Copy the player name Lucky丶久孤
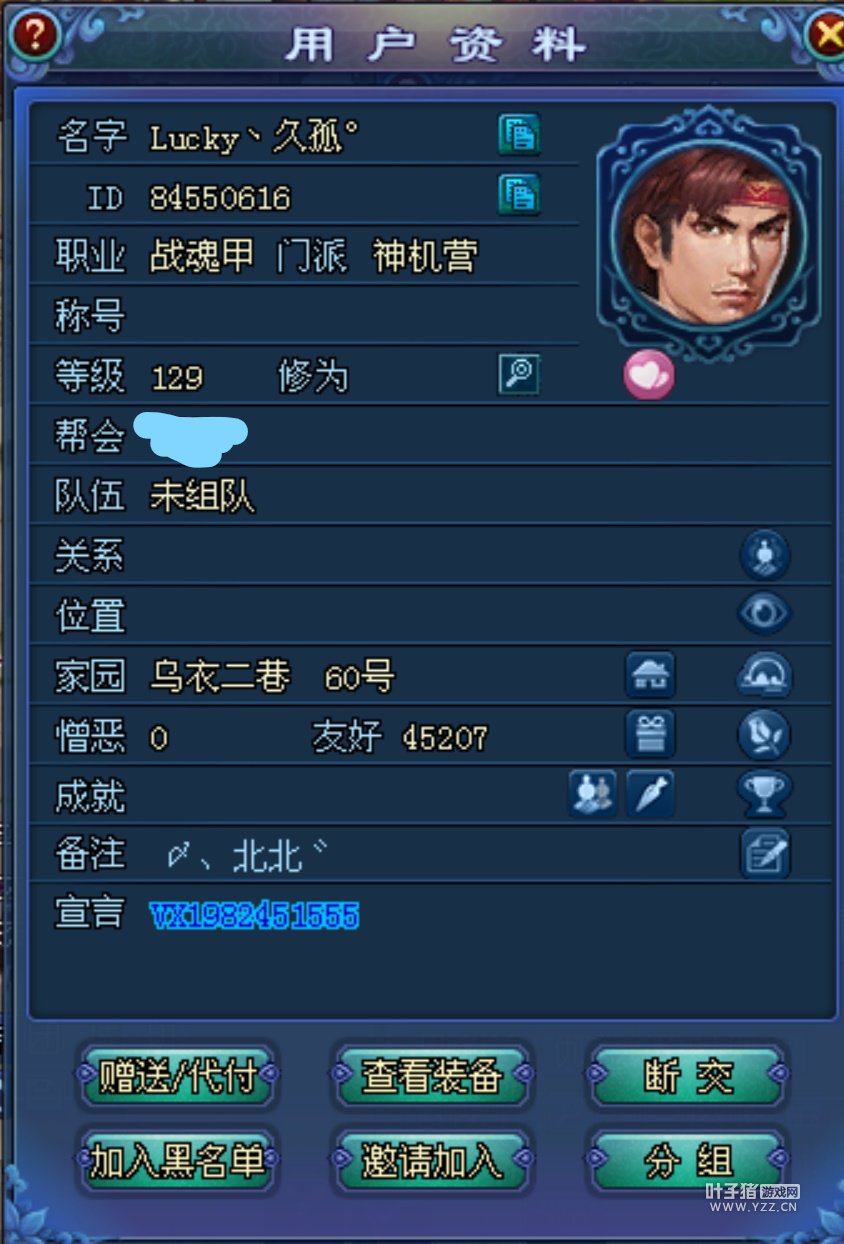The height and width of the screenshot is (1244, 844). [519, 135]
